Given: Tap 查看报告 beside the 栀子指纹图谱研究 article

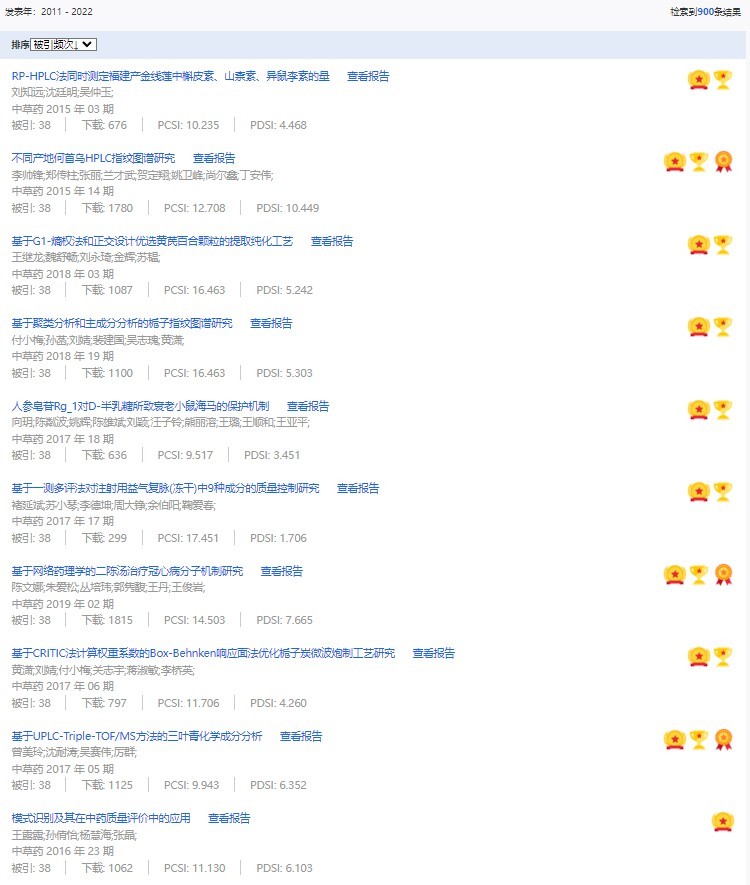Looking at the screenshot, I should 271,323.
